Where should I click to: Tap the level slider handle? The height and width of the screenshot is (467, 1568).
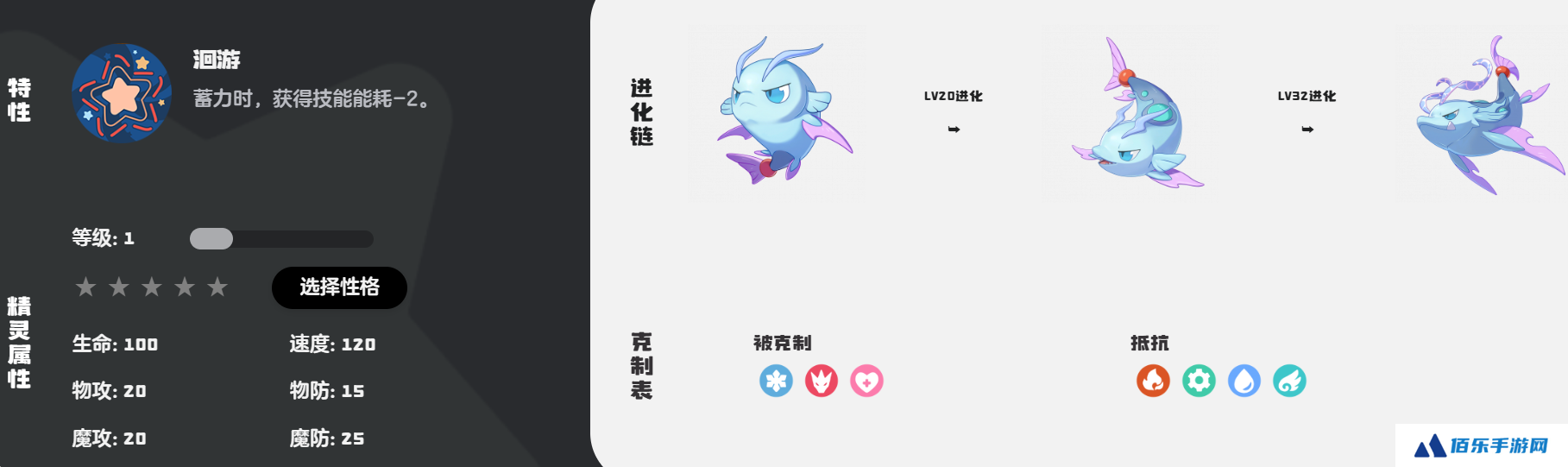click(211, 239)
